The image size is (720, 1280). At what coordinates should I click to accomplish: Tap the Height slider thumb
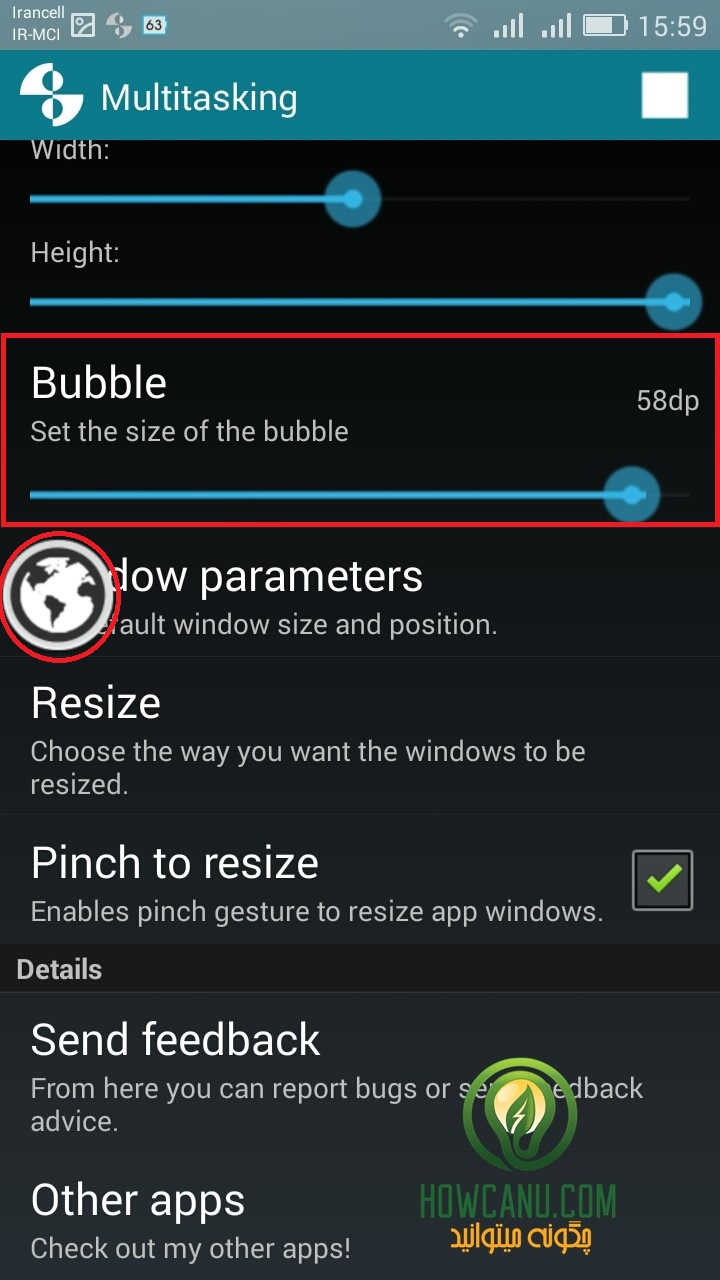[x=674, y=301]
